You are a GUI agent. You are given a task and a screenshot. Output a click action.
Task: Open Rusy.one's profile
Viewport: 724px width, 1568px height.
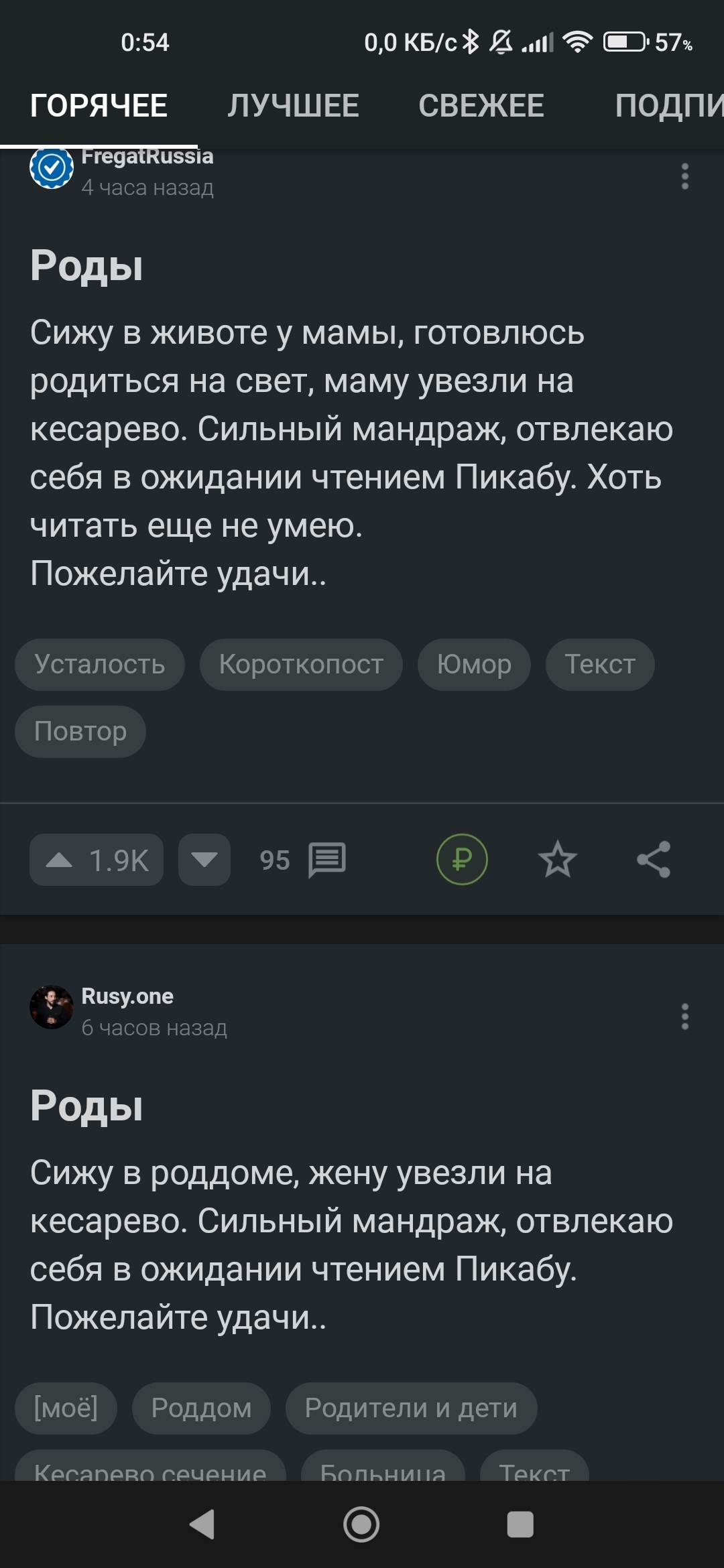click(x=127, y=996)
